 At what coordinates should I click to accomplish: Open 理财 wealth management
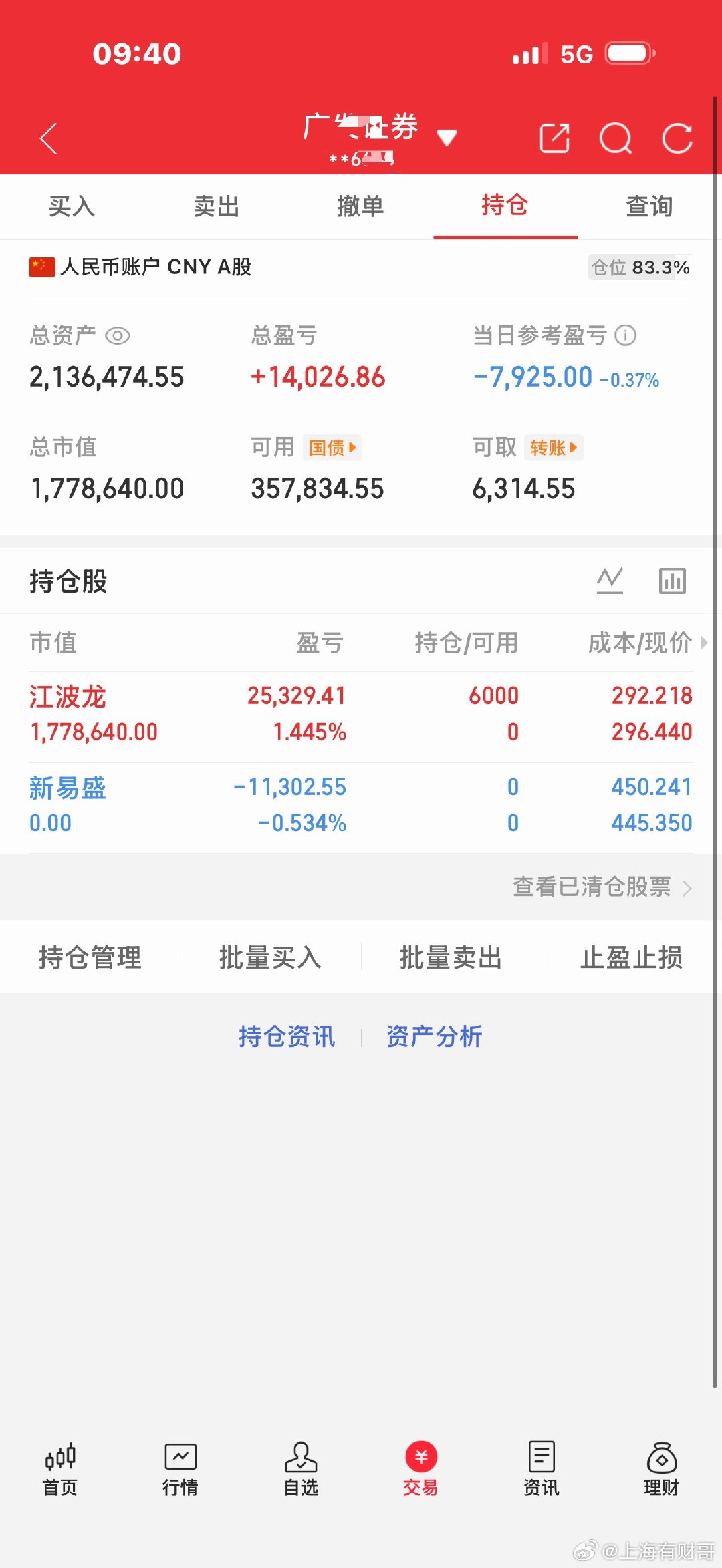click(661, 1473)
